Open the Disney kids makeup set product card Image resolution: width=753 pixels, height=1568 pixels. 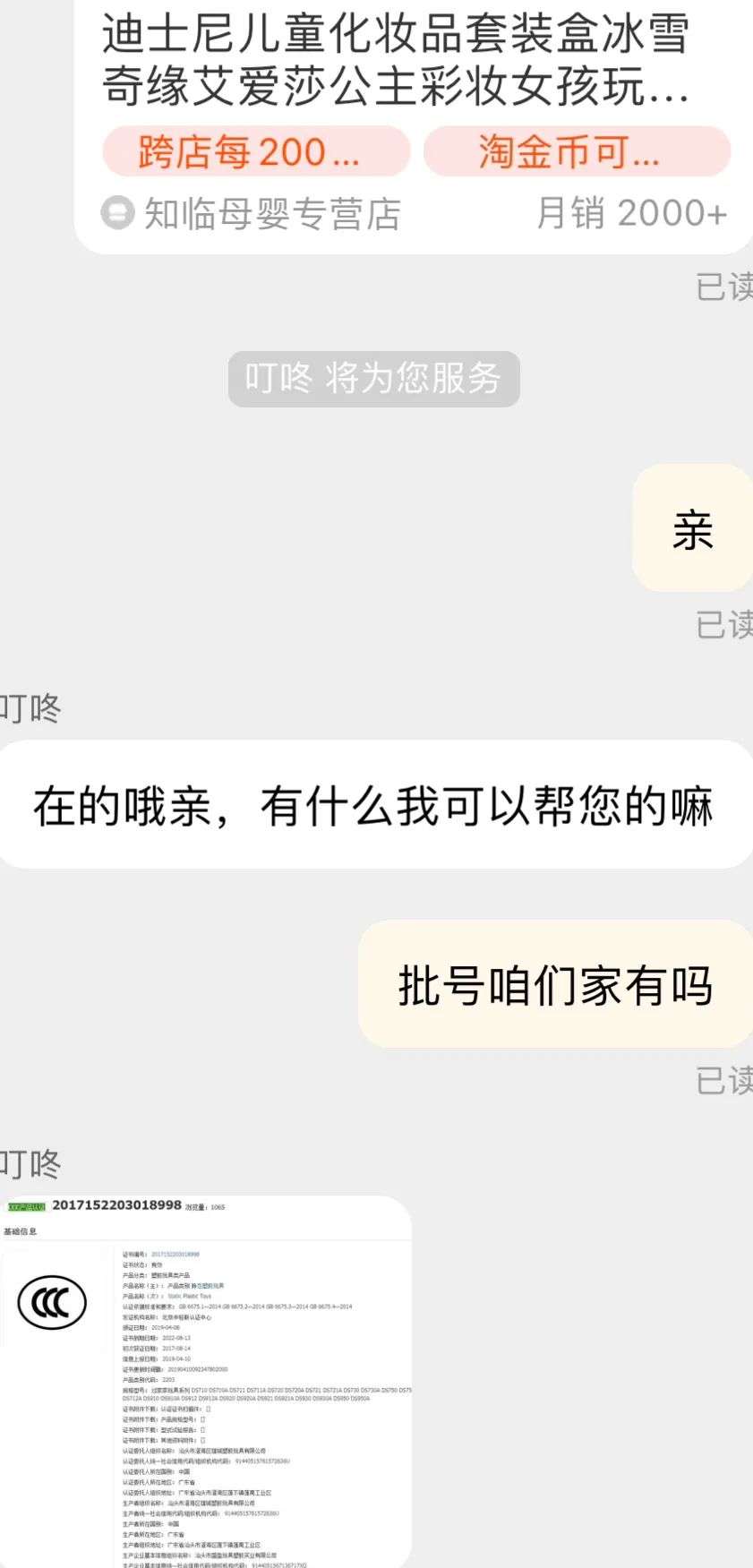click(394, 61)
